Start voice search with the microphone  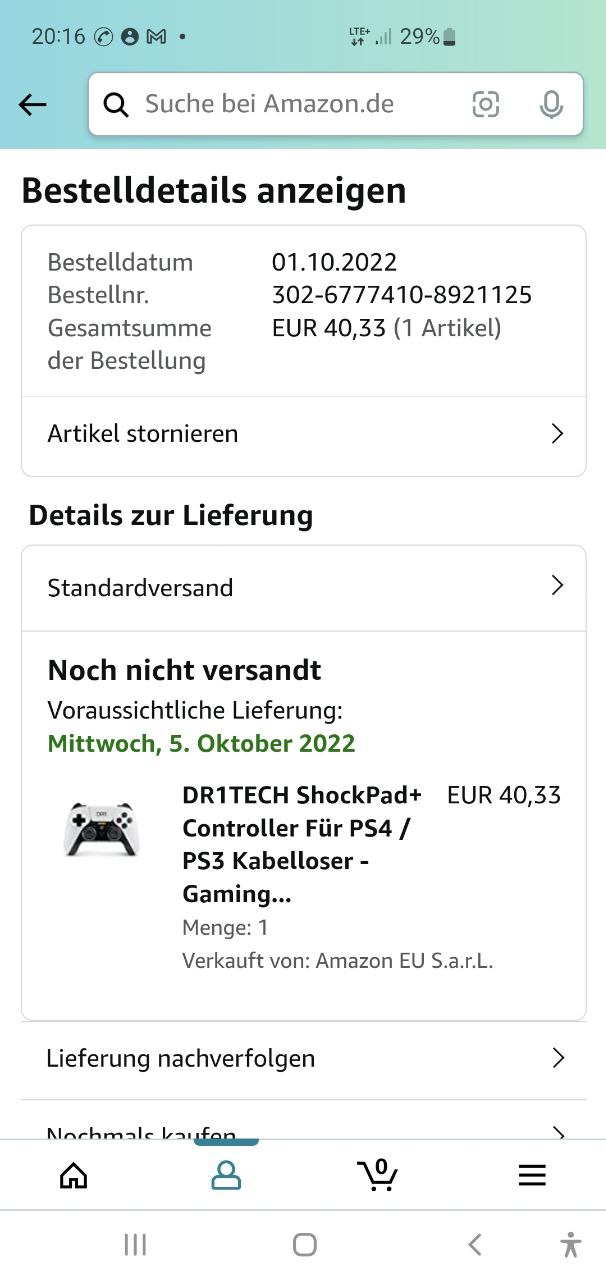[x=551, y=104]
